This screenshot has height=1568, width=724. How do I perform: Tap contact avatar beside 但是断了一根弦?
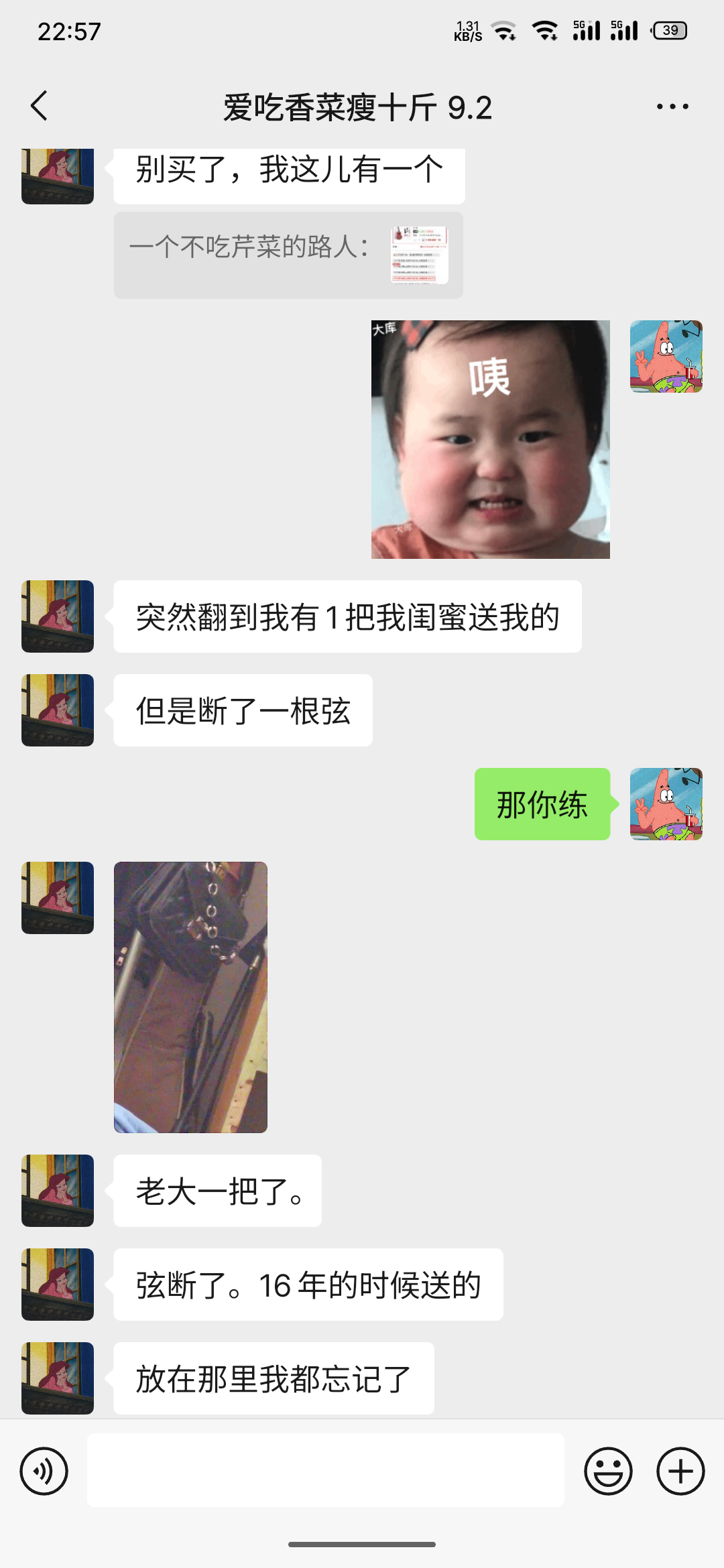tap(58, 710)
